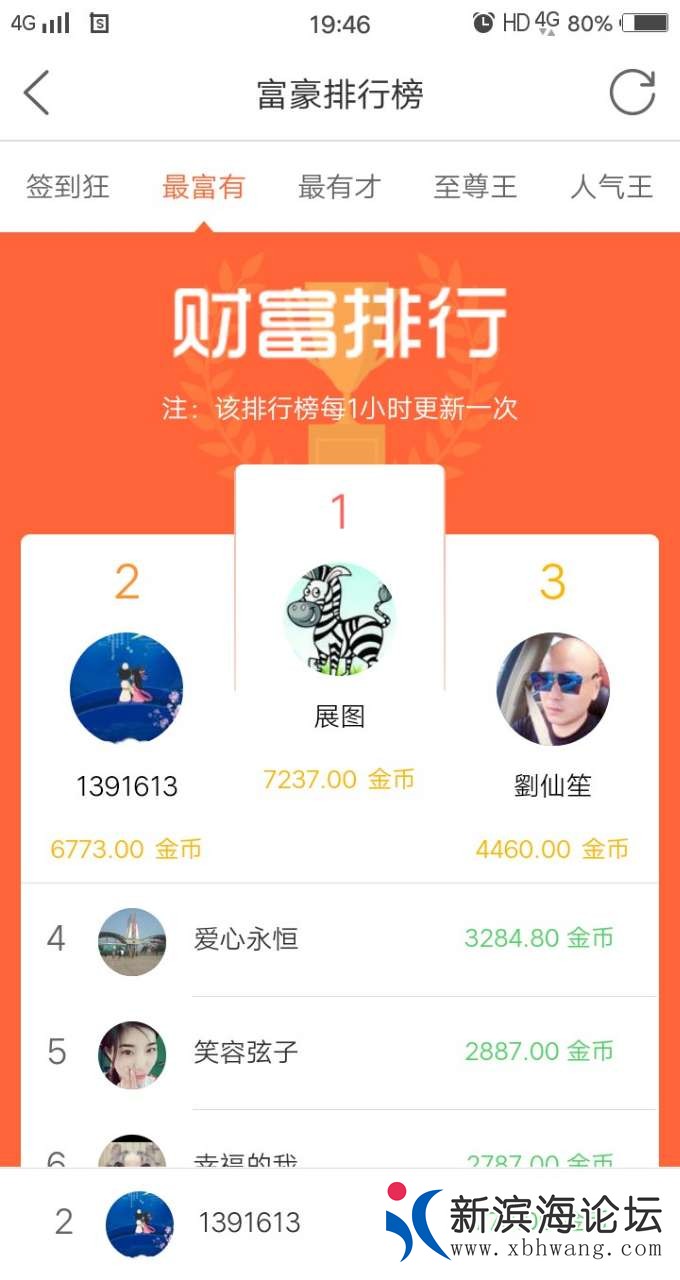Open the row for 笑容弦子
680x1280 pixels.
[340, 1052]
